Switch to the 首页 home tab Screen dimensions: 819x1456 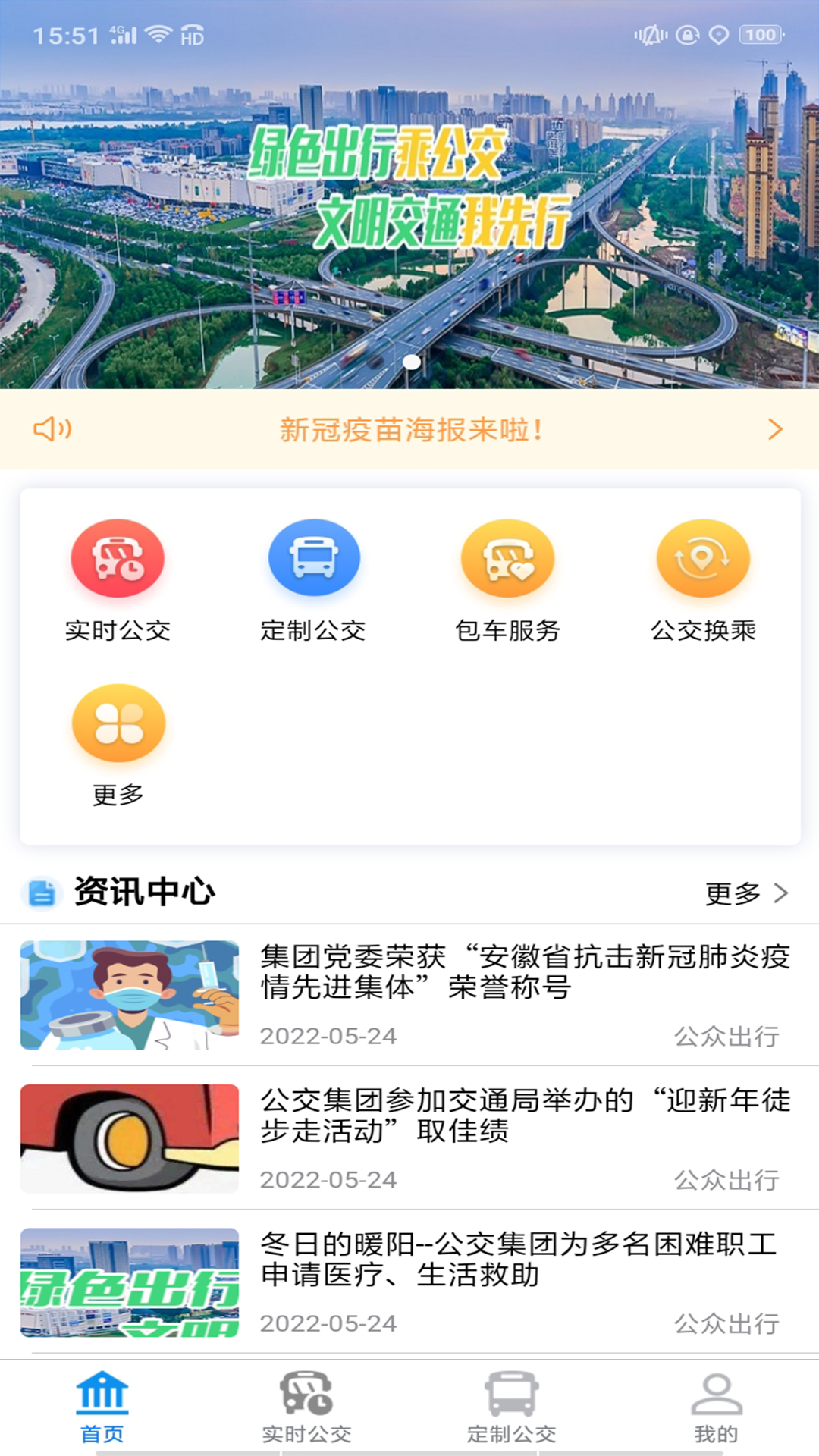102,1407
